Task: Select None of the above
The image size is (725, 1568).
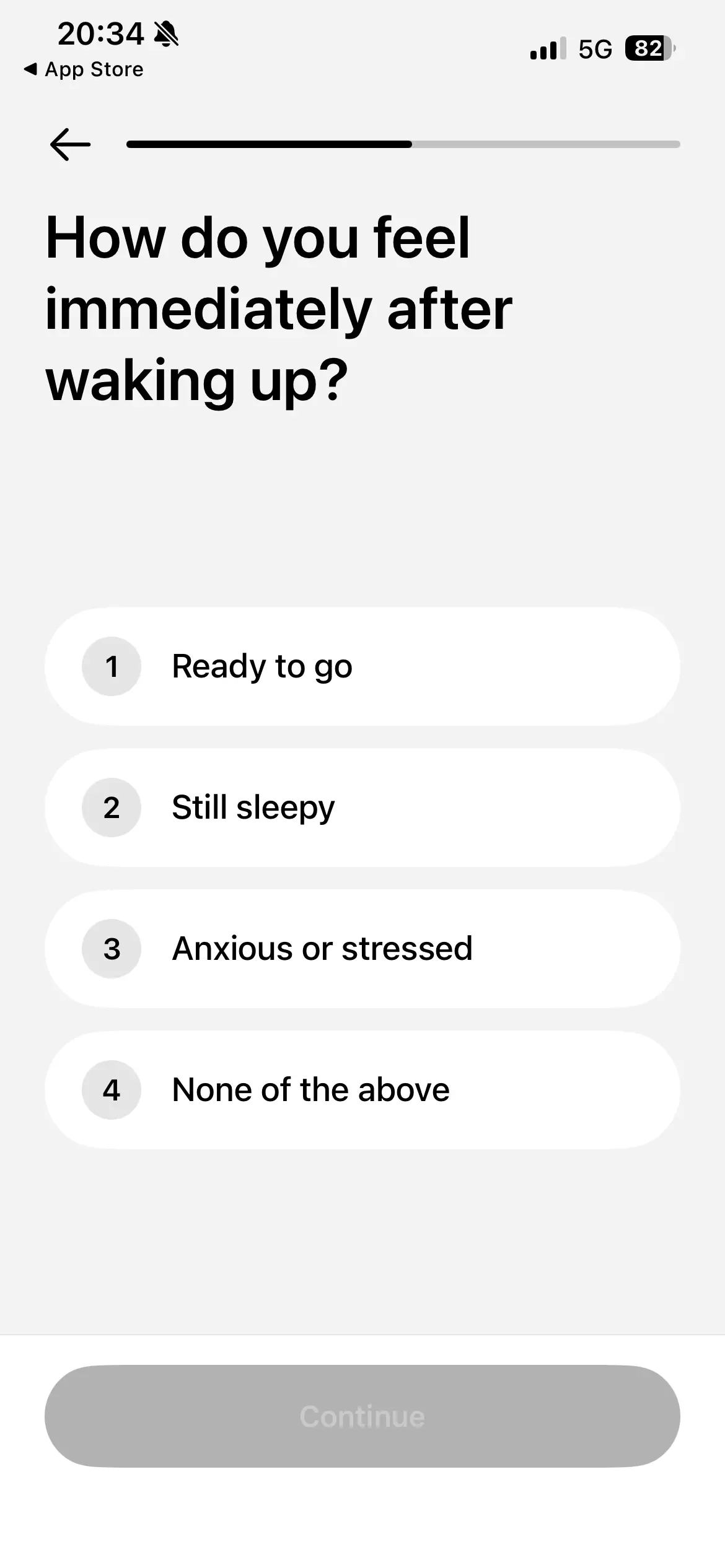Action: click(362, 1090)
